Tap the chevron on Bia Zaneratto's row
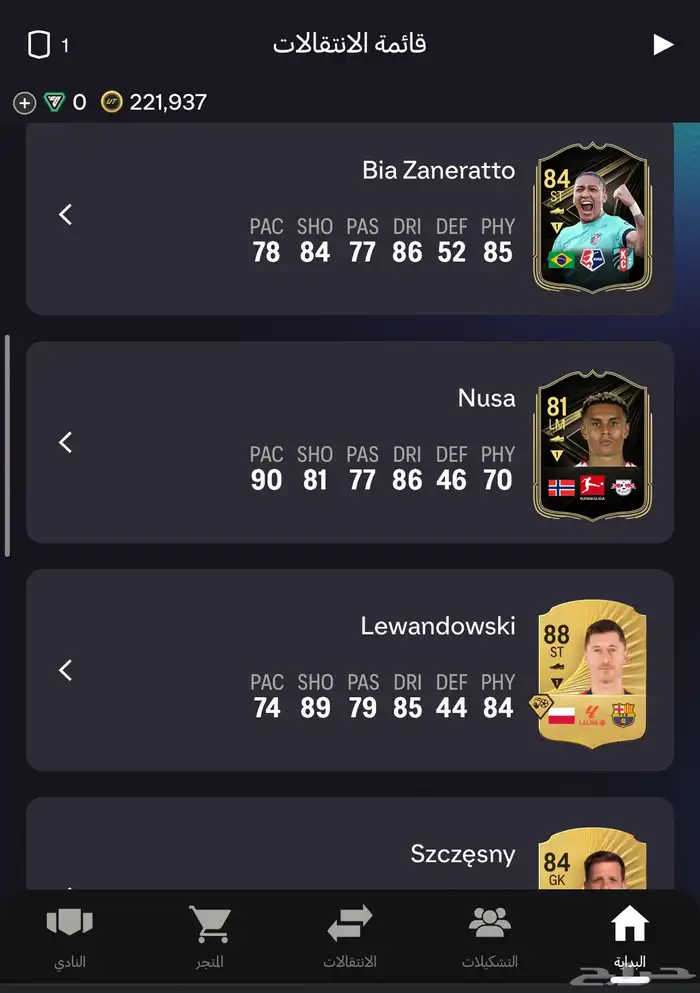Viewport: 700px width, 993px height. (66, 214)
